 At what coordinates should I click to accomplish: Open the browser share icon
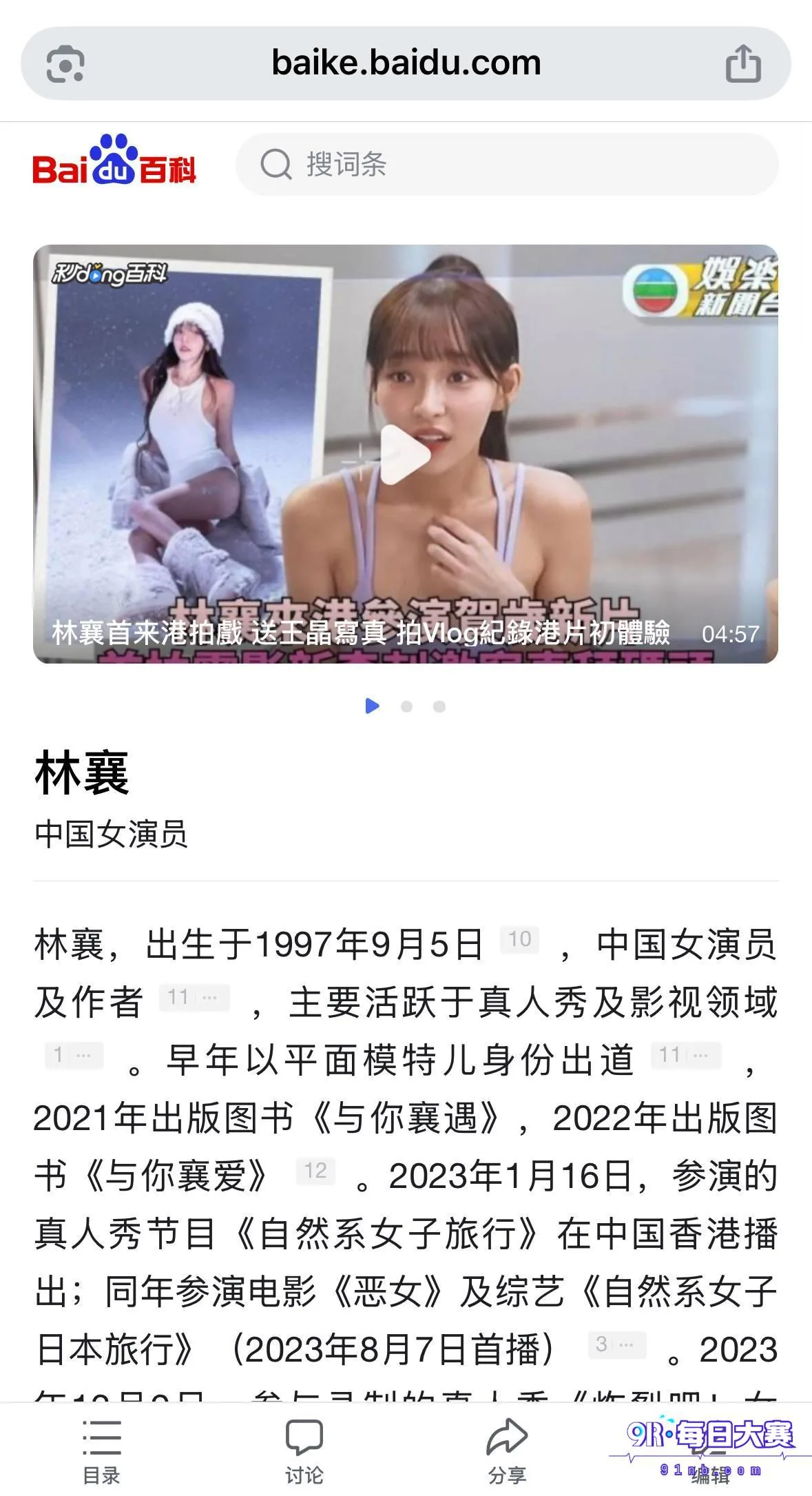tap(743, 63)
